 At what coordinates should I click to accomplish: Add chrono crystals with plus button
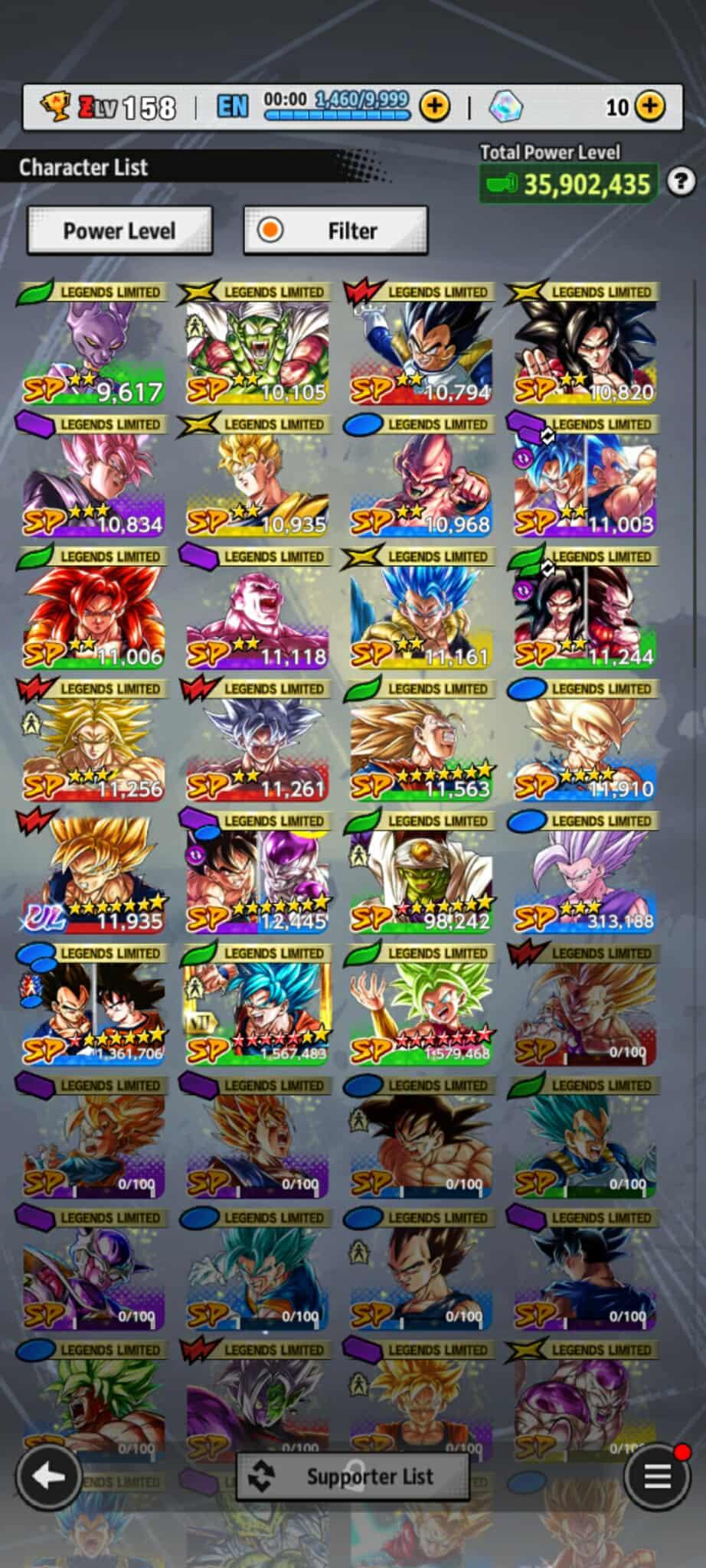650,106
